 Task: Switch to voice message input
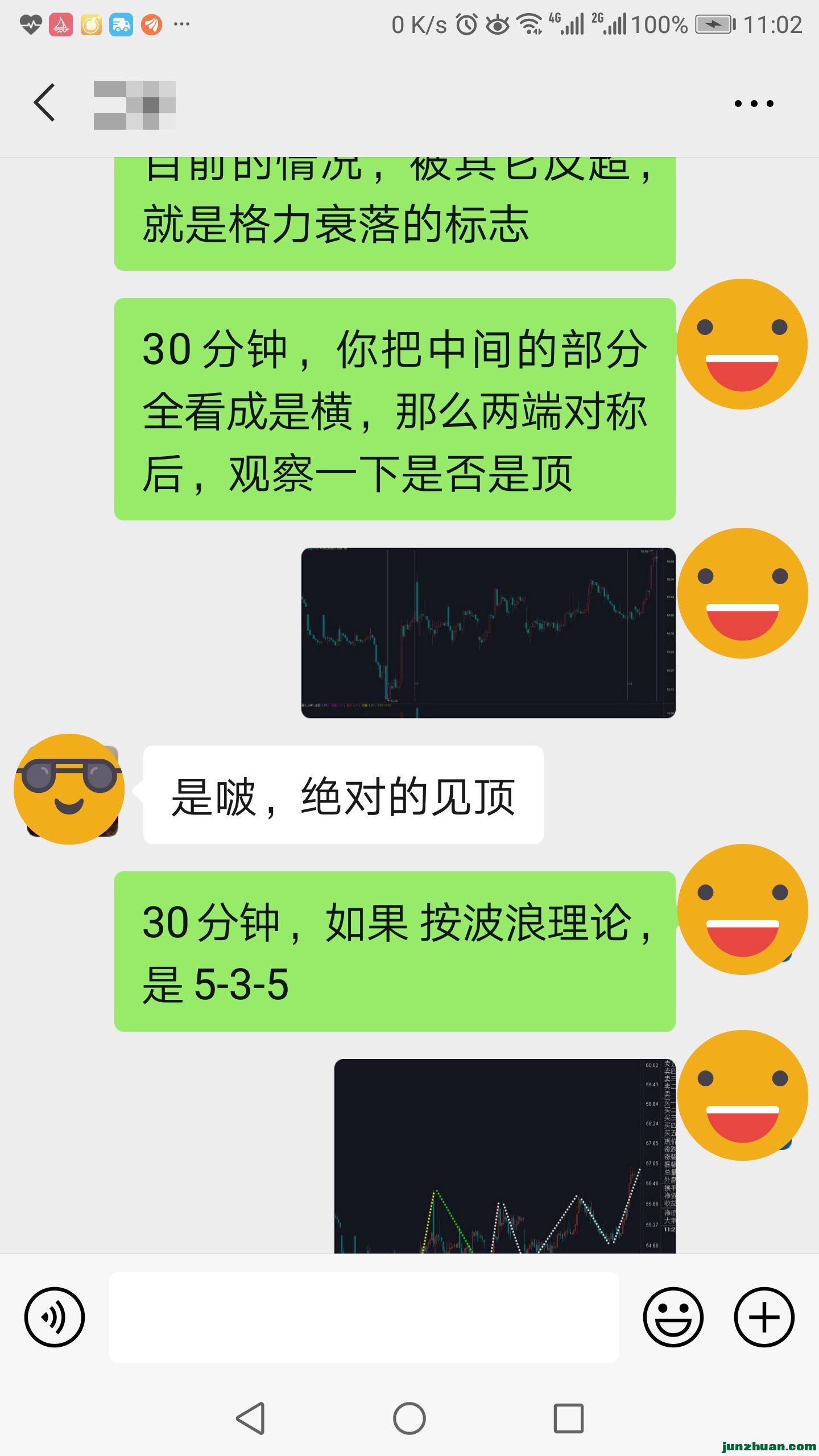[55, 1317]
